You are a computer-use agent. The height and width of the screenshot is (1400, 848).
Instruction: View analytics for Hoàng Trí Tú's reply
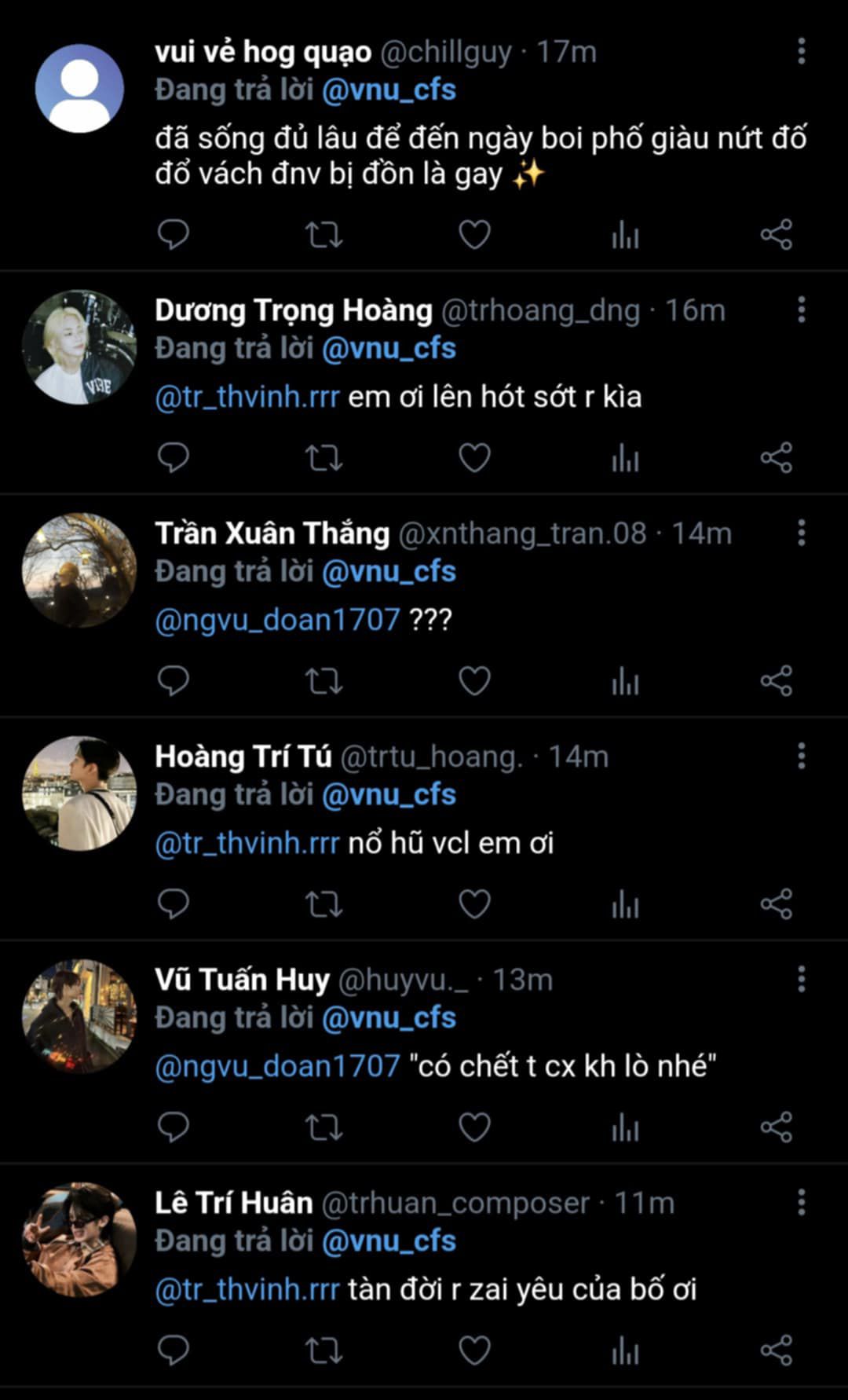coord(625,903)
